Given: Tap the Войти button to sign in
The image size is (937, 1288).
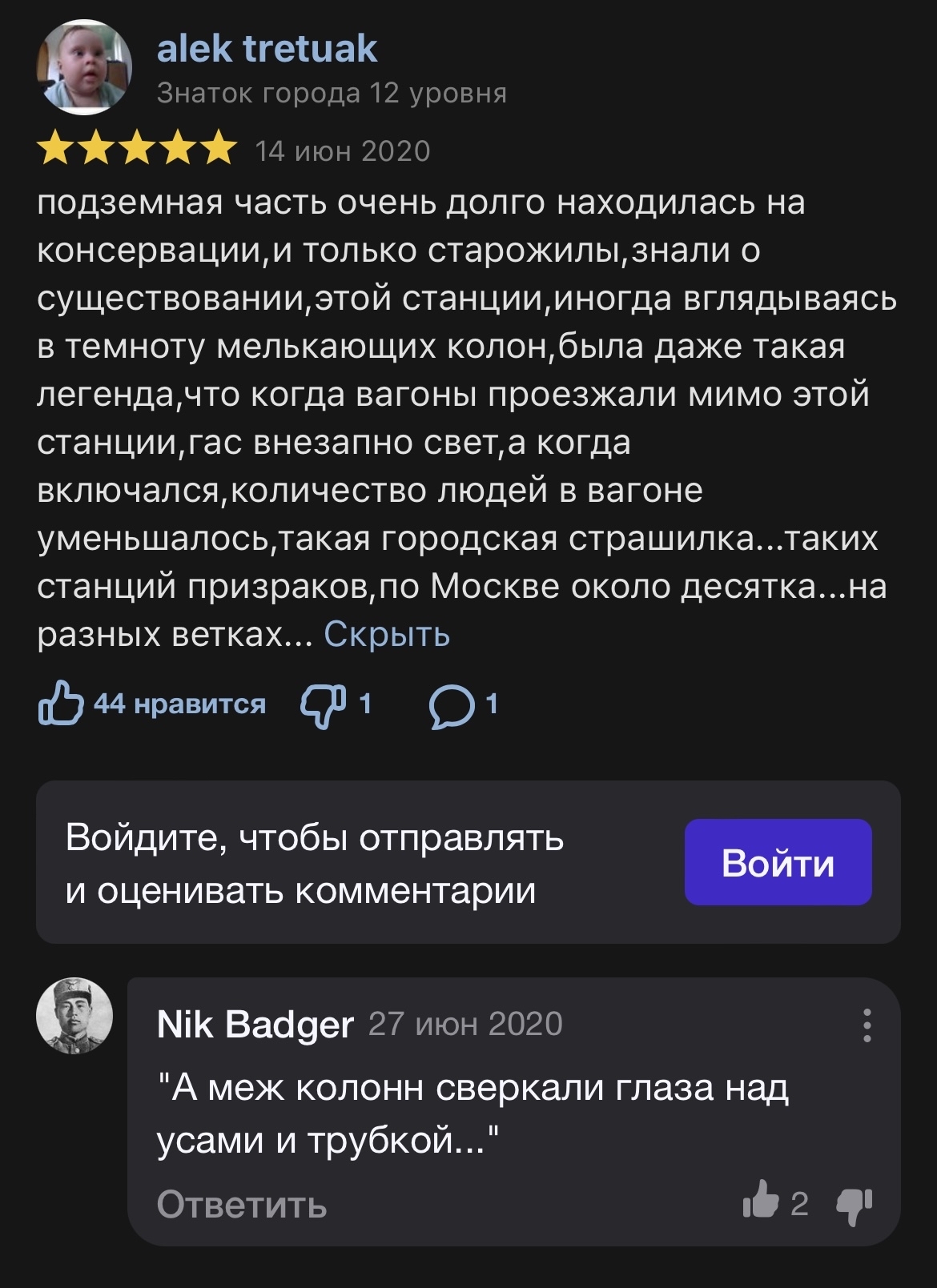Looking at the screenshot, I should tap(777, 862).
